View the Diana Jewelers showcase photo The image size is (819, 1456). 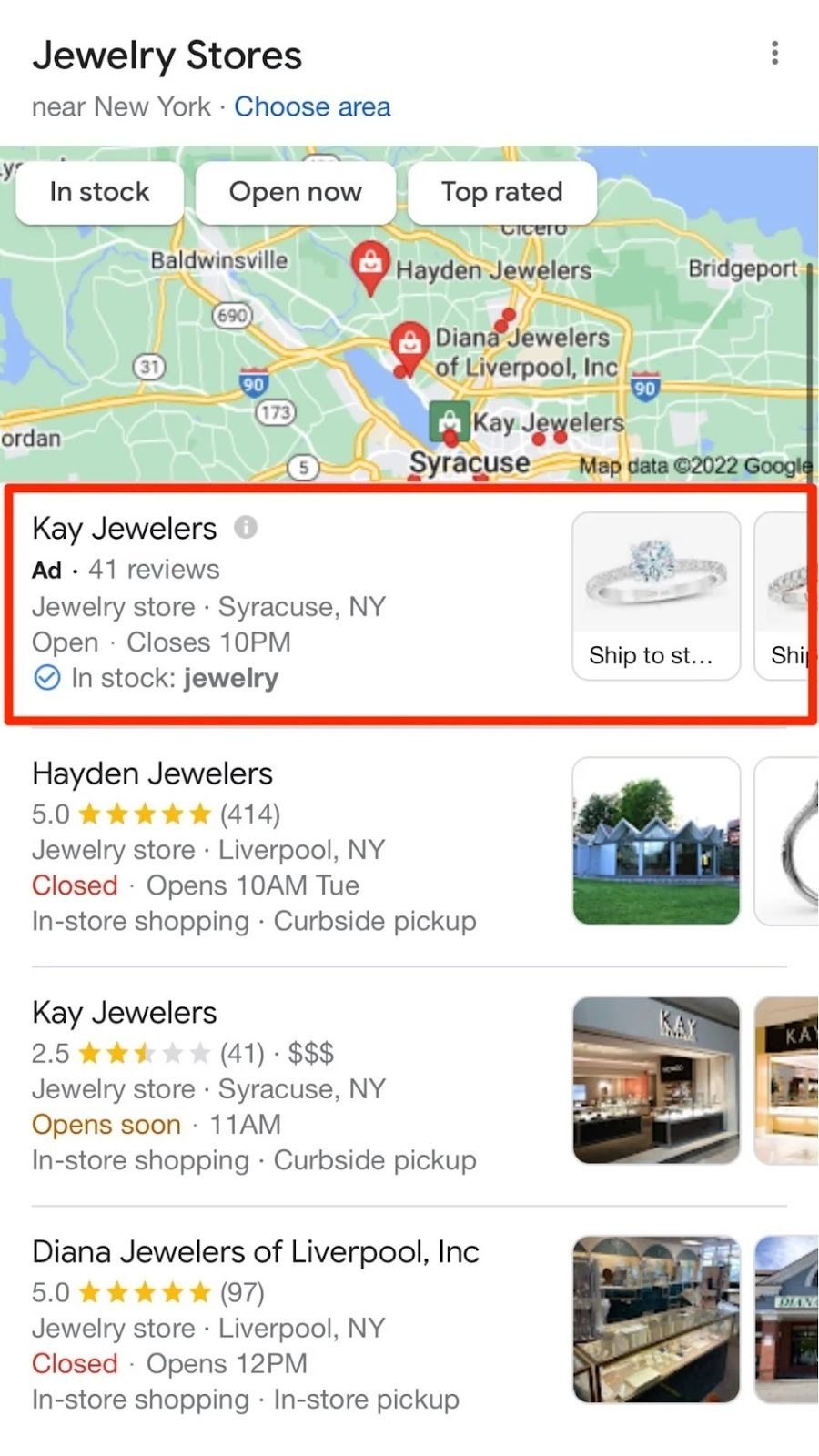(x=655, y=1319)
